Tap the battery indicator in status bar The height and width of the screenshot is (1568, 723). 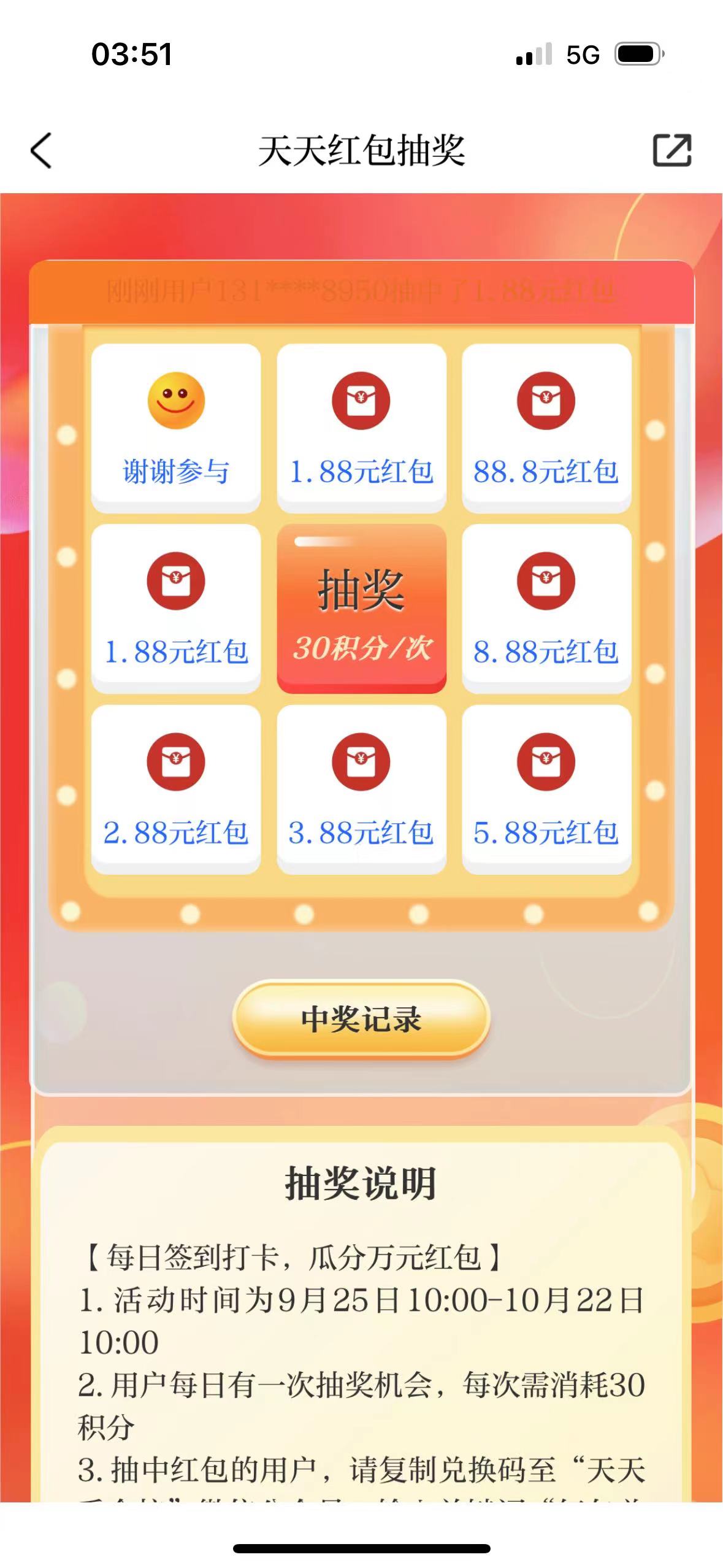[635, 54]
